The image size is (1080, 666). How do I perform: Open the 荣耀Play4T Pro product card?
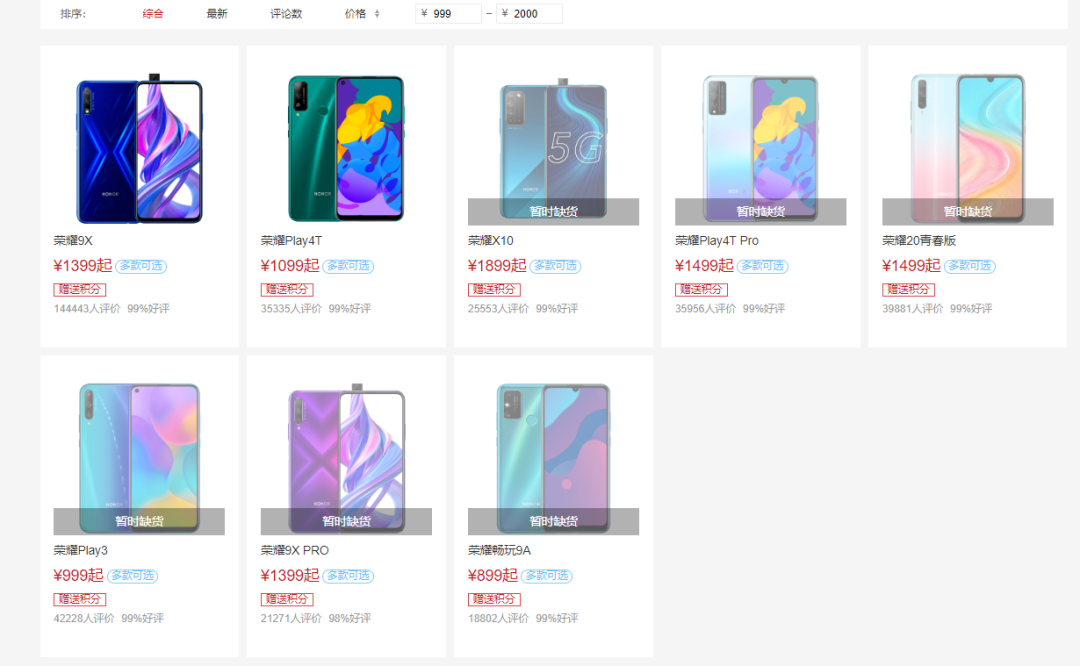[x=760, y=196]
